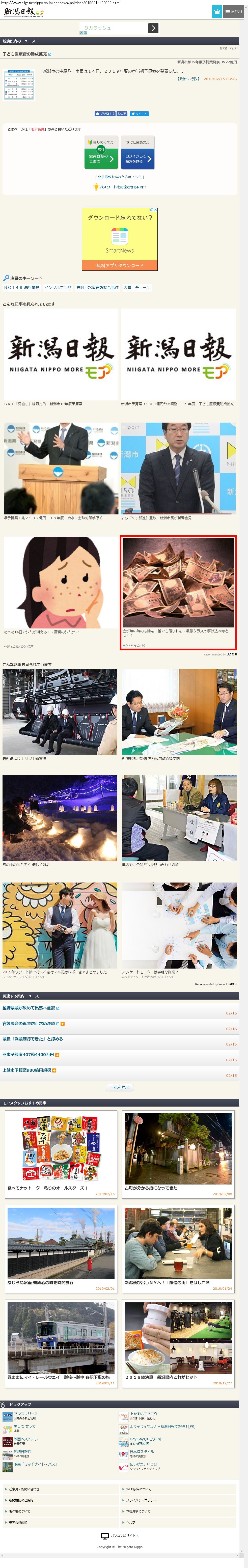This screenshot has height=1568, width=248.
Task: Tap 一覧を見る button
Action: coord(120,1087)
